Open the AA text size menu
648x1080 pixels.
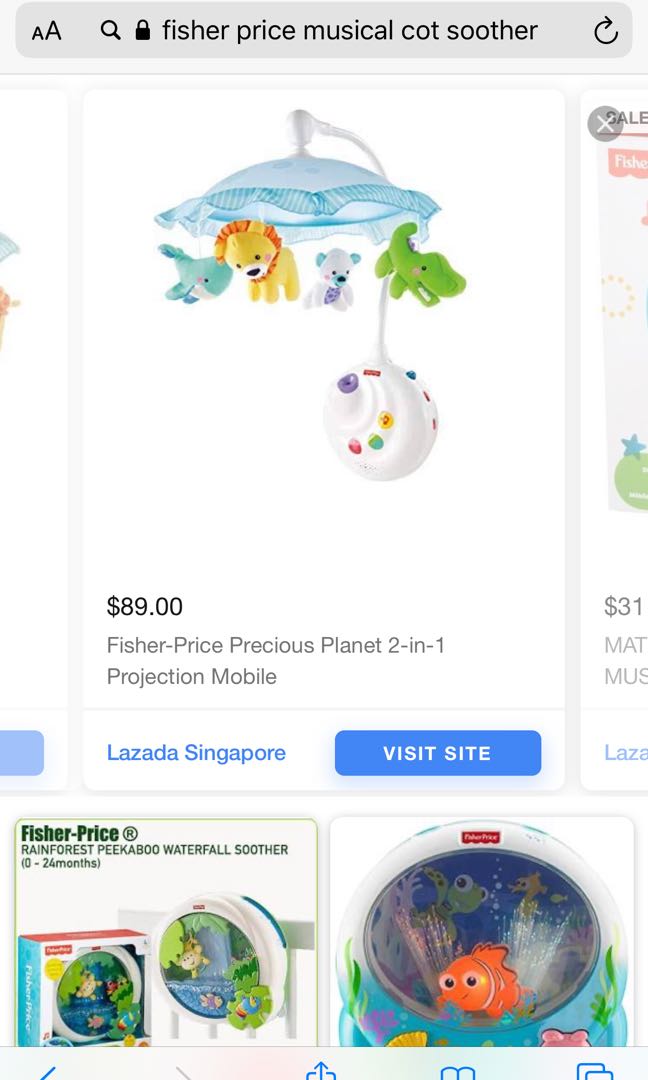point(47,31)
